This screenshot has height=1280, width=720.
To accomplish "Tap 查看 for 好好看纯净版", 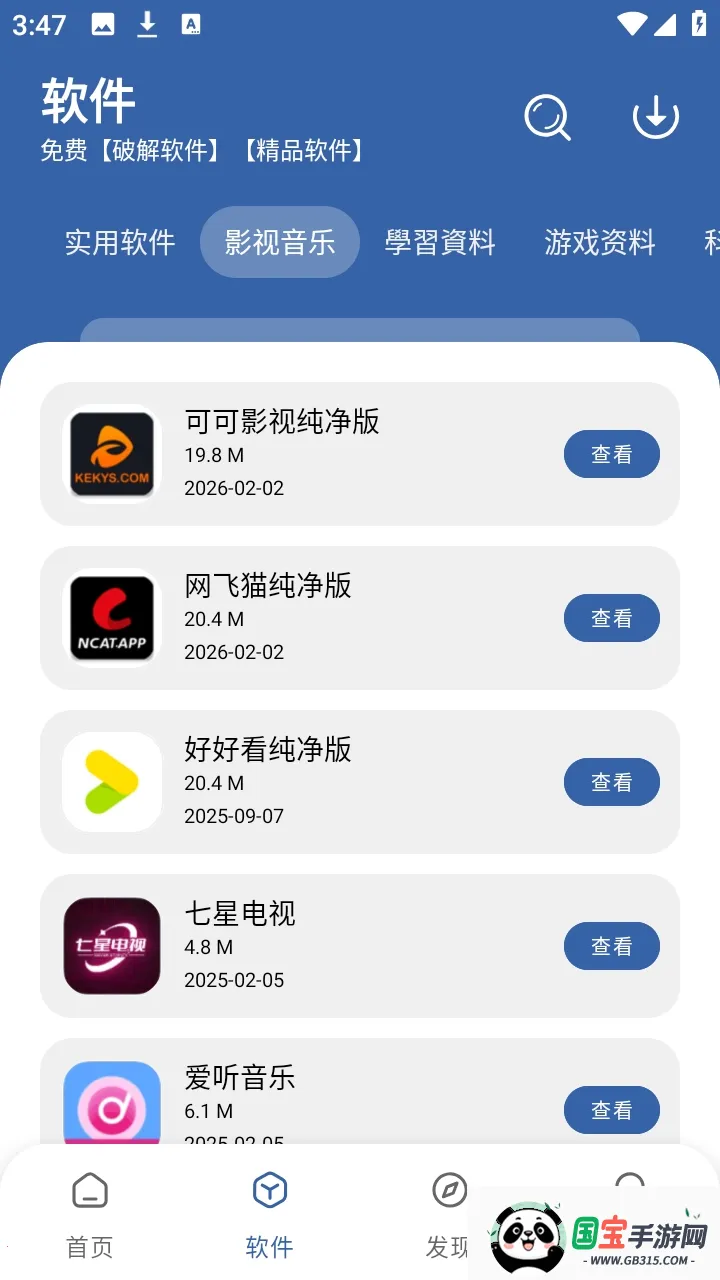I will 612,782.
